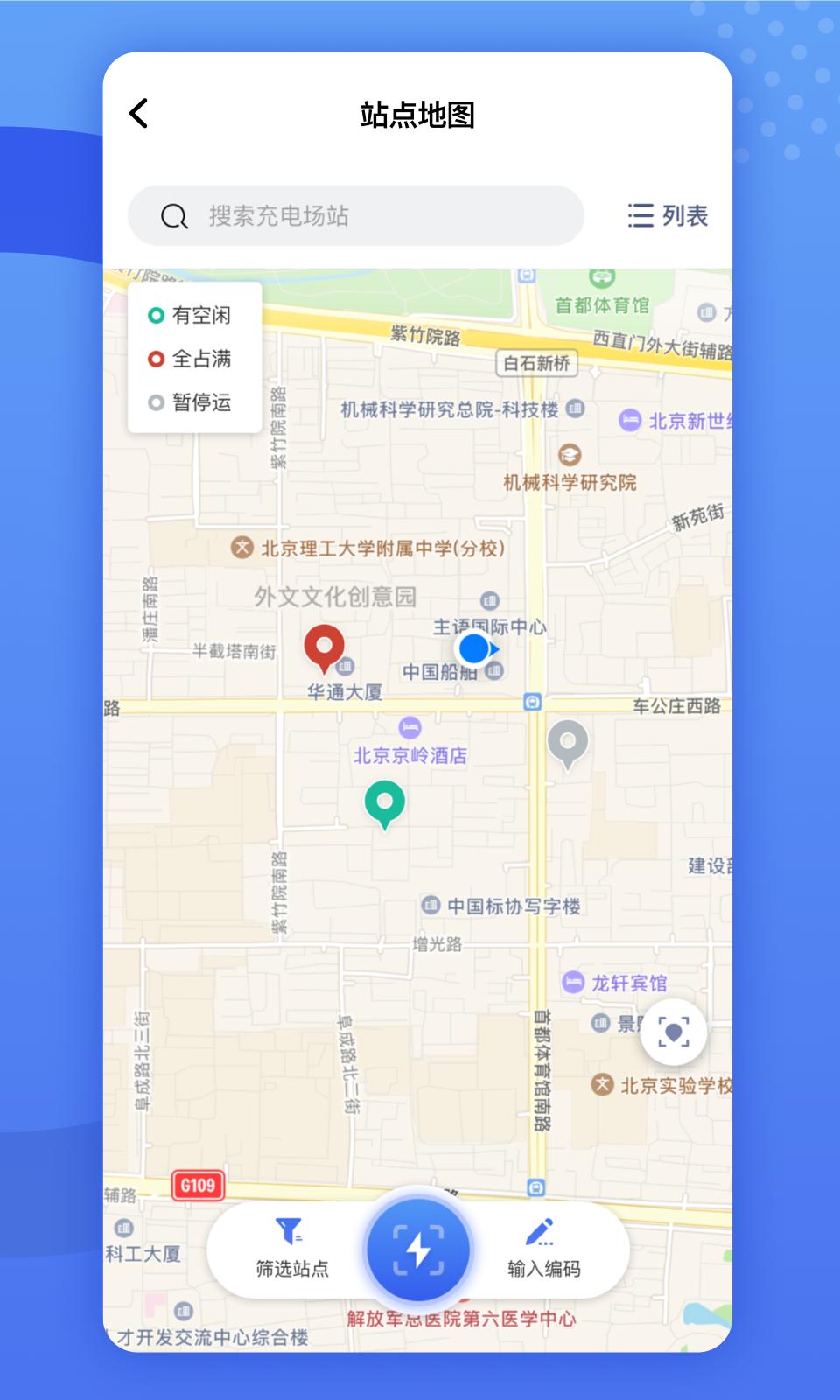Select the green available charging station pin

pyautogui.click(x=385, y=802)
